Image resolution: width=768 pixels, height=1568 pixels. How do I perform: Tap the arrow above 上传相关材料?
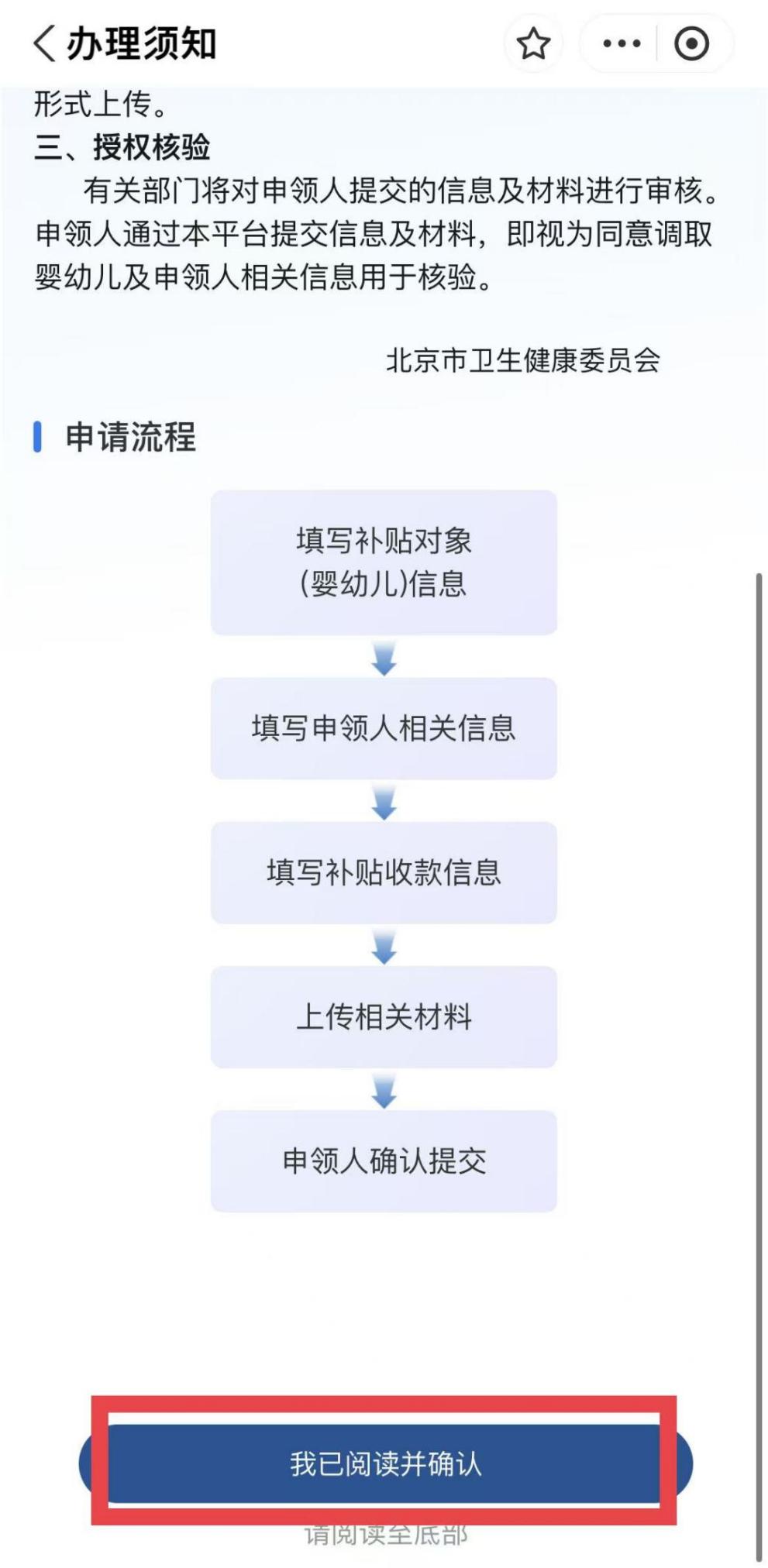point(383,945)
